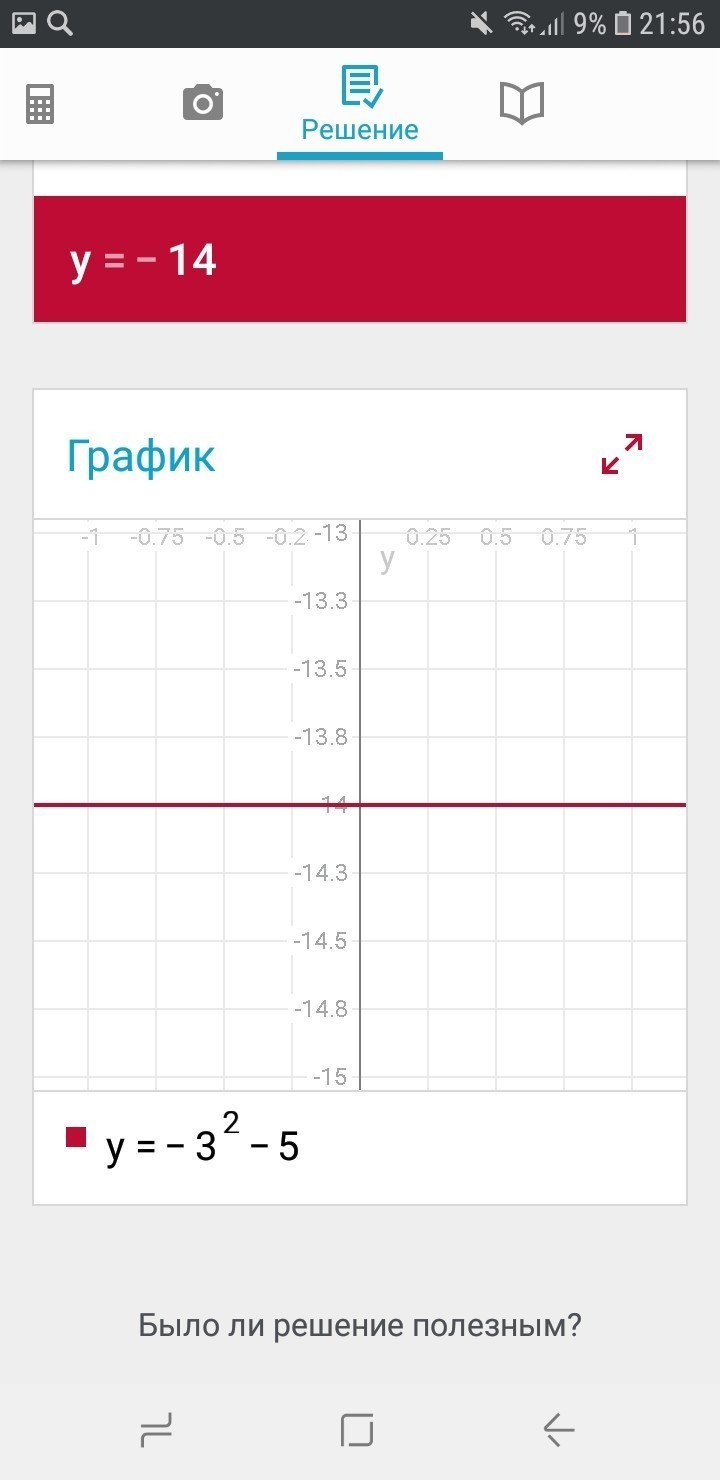Open the book tab

pyautogui.click(x=521, y=103)
